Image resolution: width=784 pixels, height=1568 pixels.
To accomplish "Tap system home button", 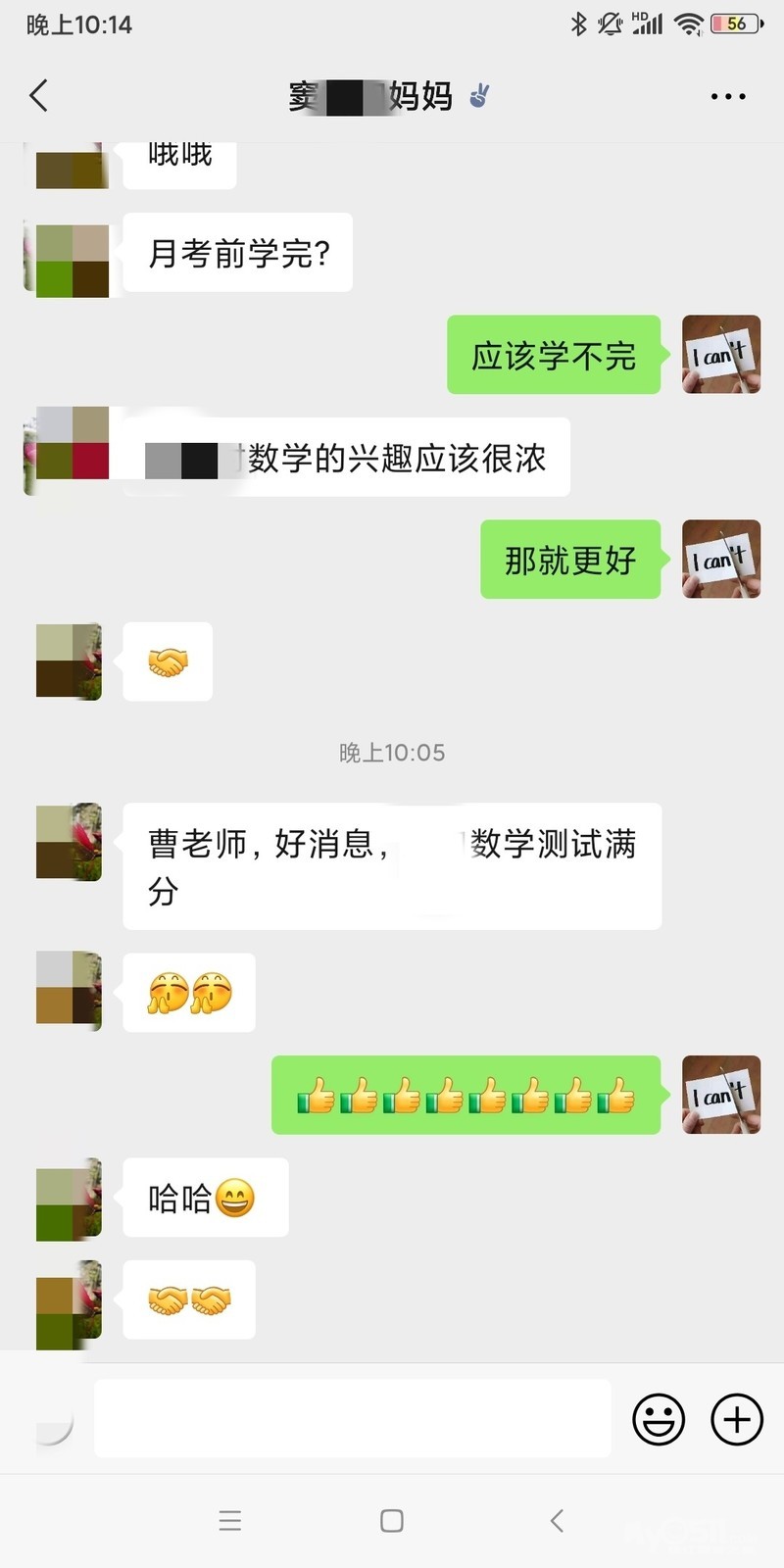I will click(x=392, y=1521).
